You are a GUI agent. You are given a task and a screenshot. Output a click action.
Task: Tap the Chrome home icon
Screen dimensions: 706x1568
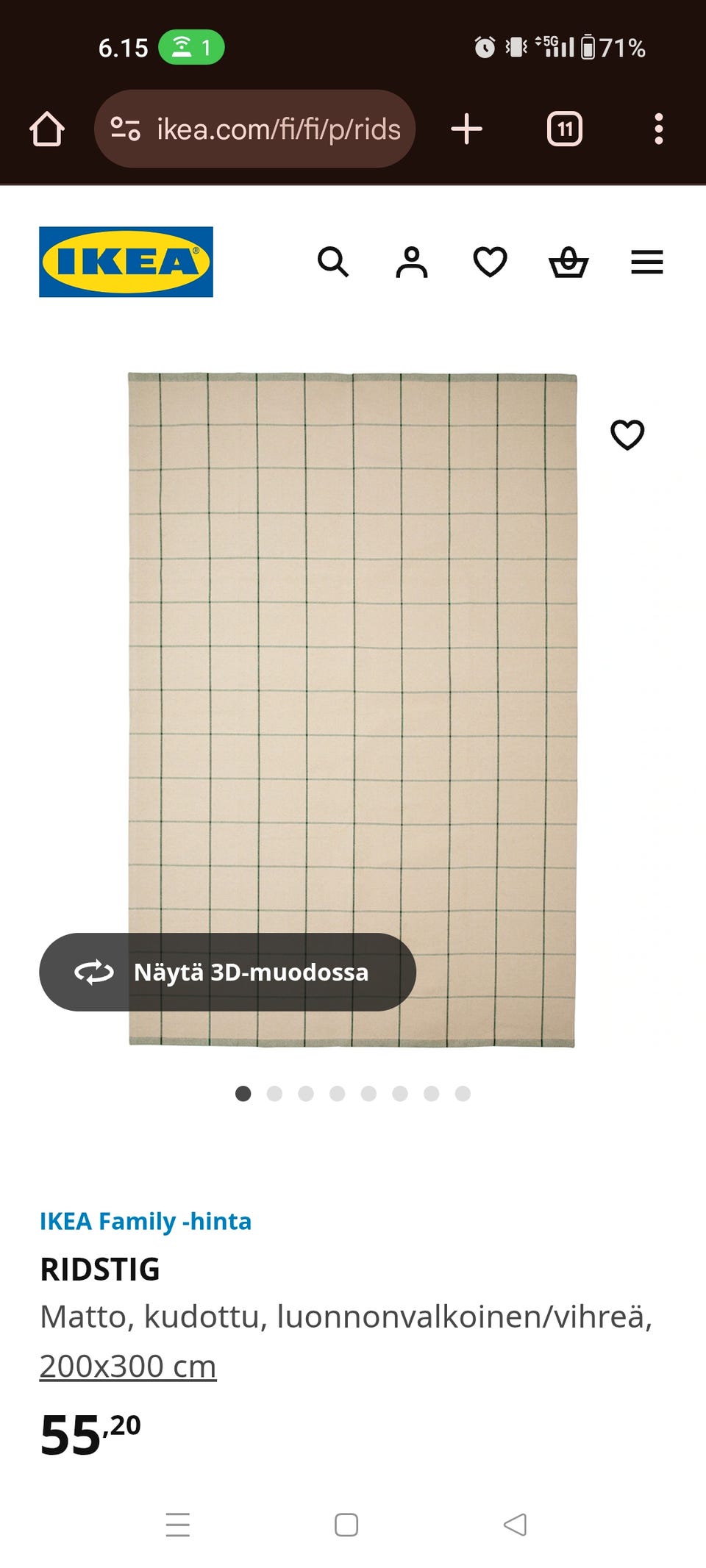tap(49, 129)
